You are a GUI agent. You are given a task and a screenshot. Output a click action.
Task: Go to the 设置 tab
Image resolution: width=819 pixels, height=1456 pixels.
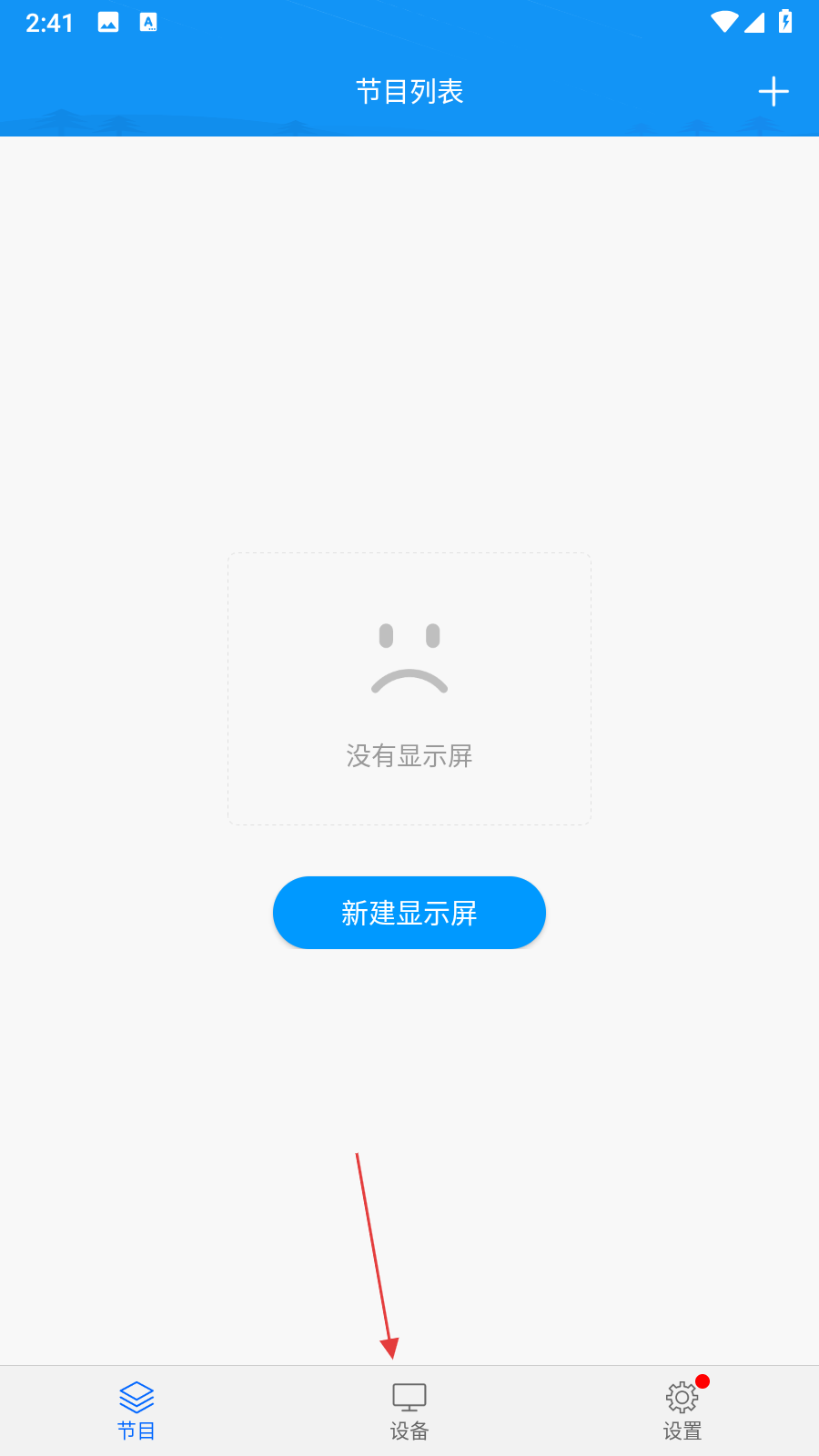[x=682, y=1410]
